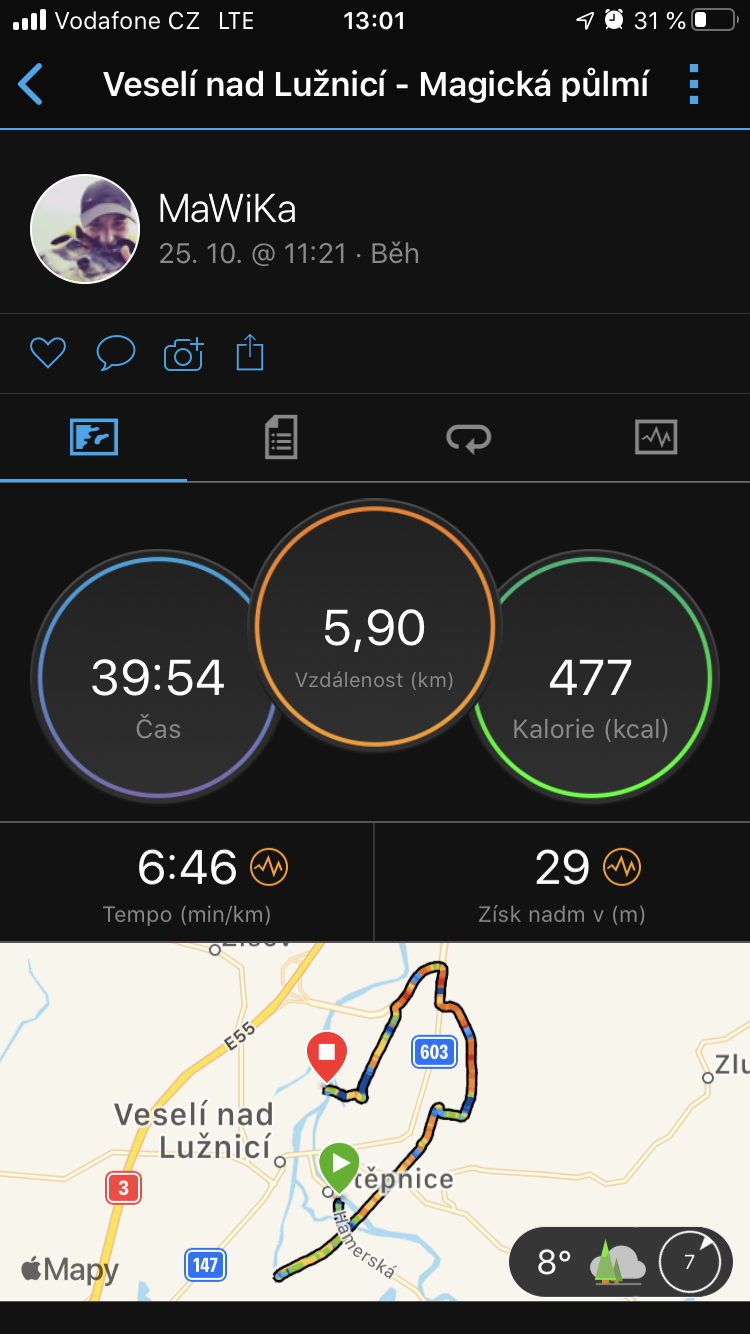
Task: Open the pace chart icon beside 6:46
Action: [269, 867]
